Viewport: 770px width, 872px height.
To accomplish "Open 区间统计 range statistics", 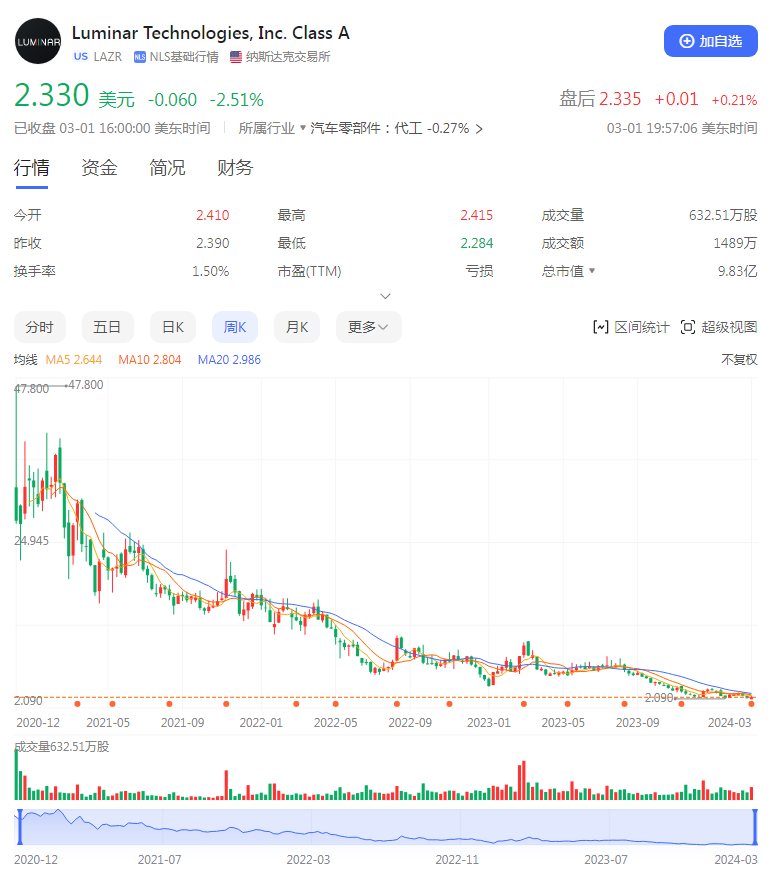I will (631, 327).
